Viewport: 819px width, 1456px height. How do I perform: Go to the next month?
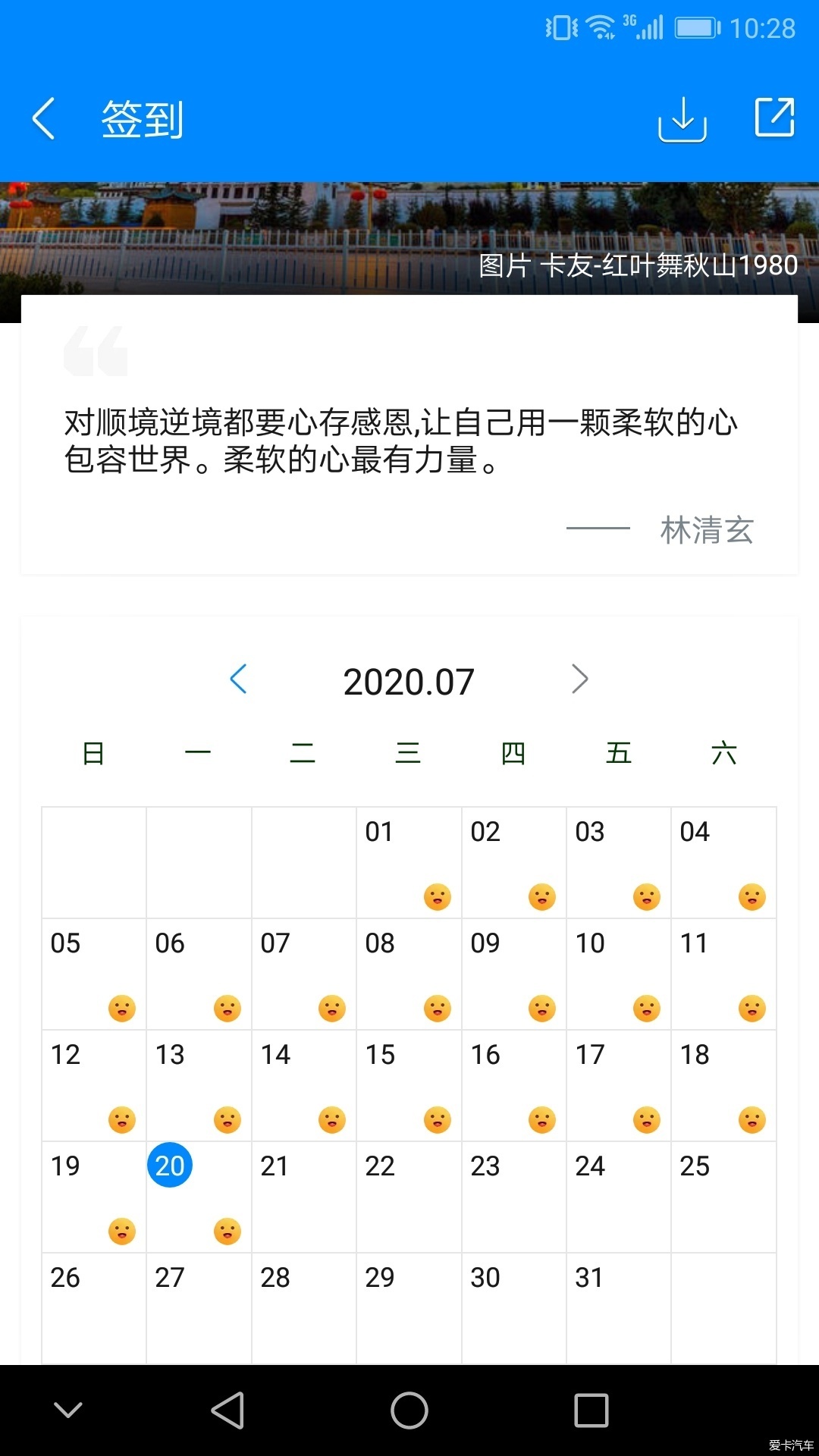[x=580, y=679]
